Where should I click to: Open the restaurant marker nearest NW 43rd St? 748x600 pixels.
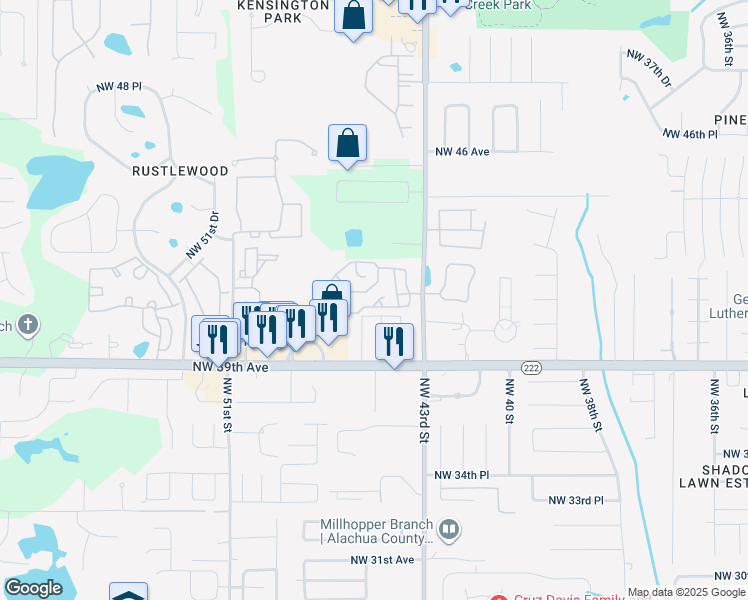(x=394, y=341)
